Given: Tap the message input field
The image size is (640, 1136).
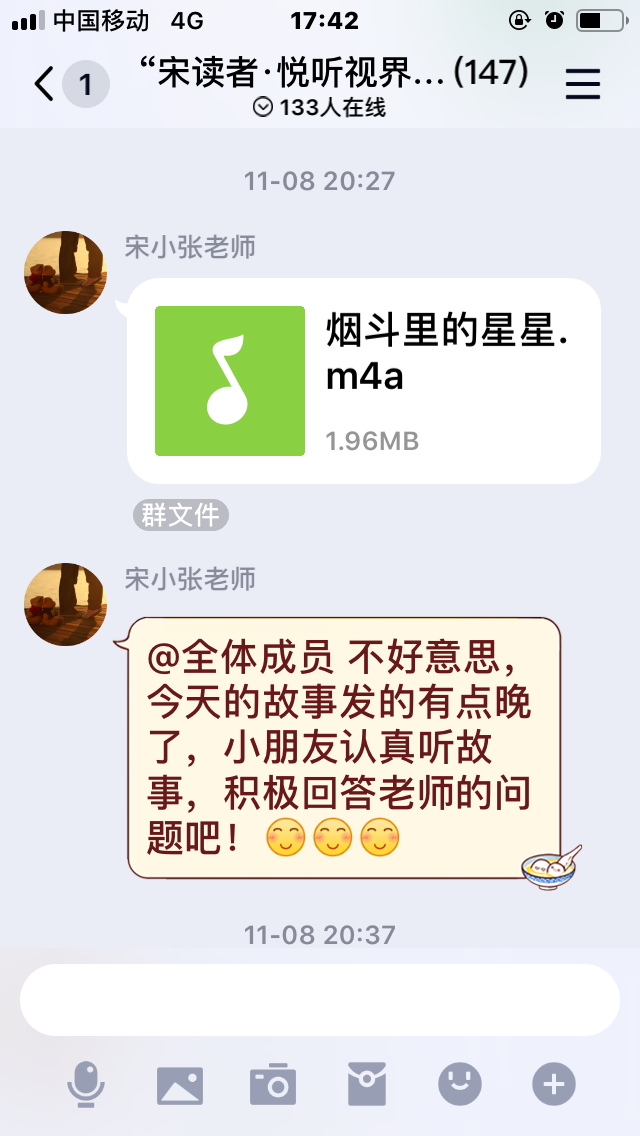Looking at the screenshot, I should pyautogui.click(x=320, y=1000).
